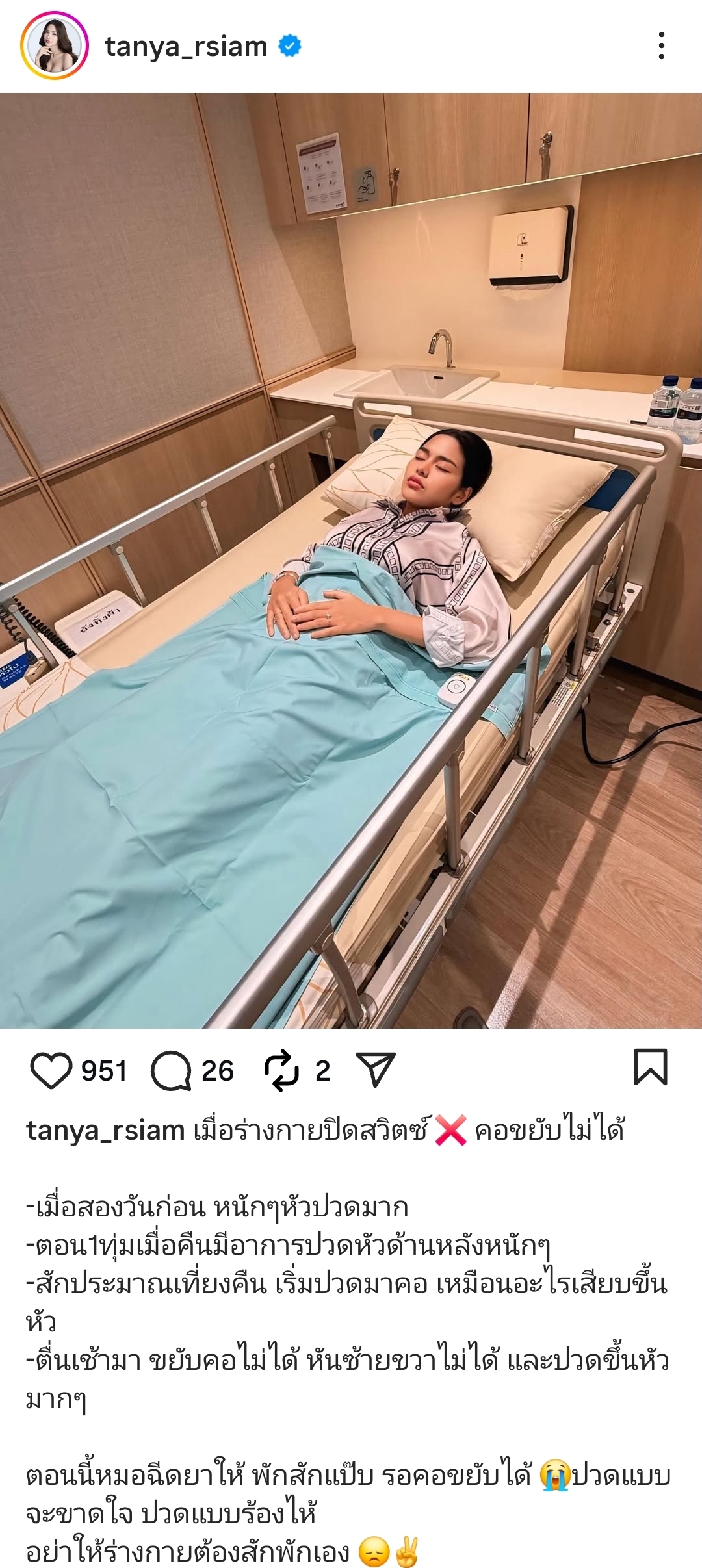Screen dimensions: 702x1568
Task: Open the post's three-dot options menu
Action: (x=661, y=46)
